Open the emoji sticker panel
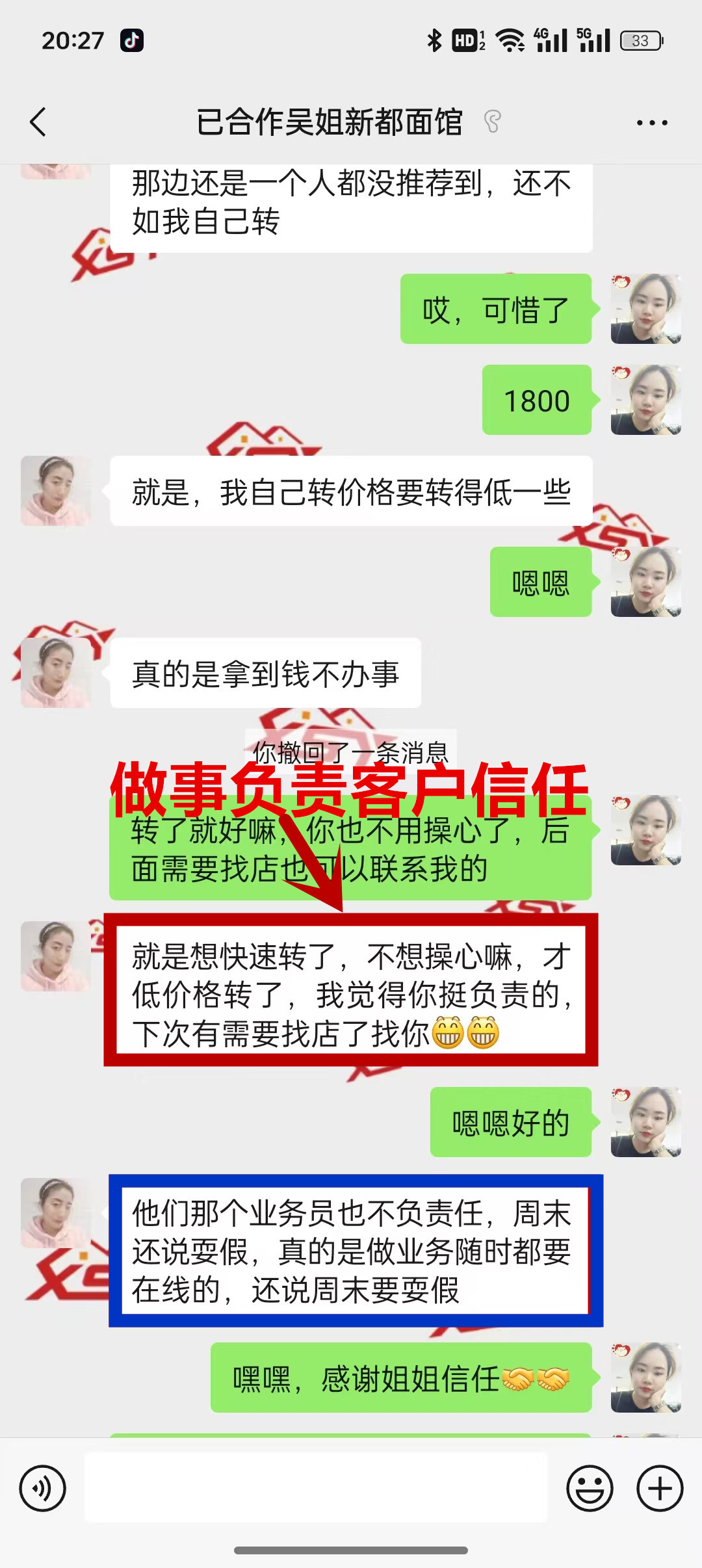Viewport: 702px width, 1568px height. [x=590, y=1488]
